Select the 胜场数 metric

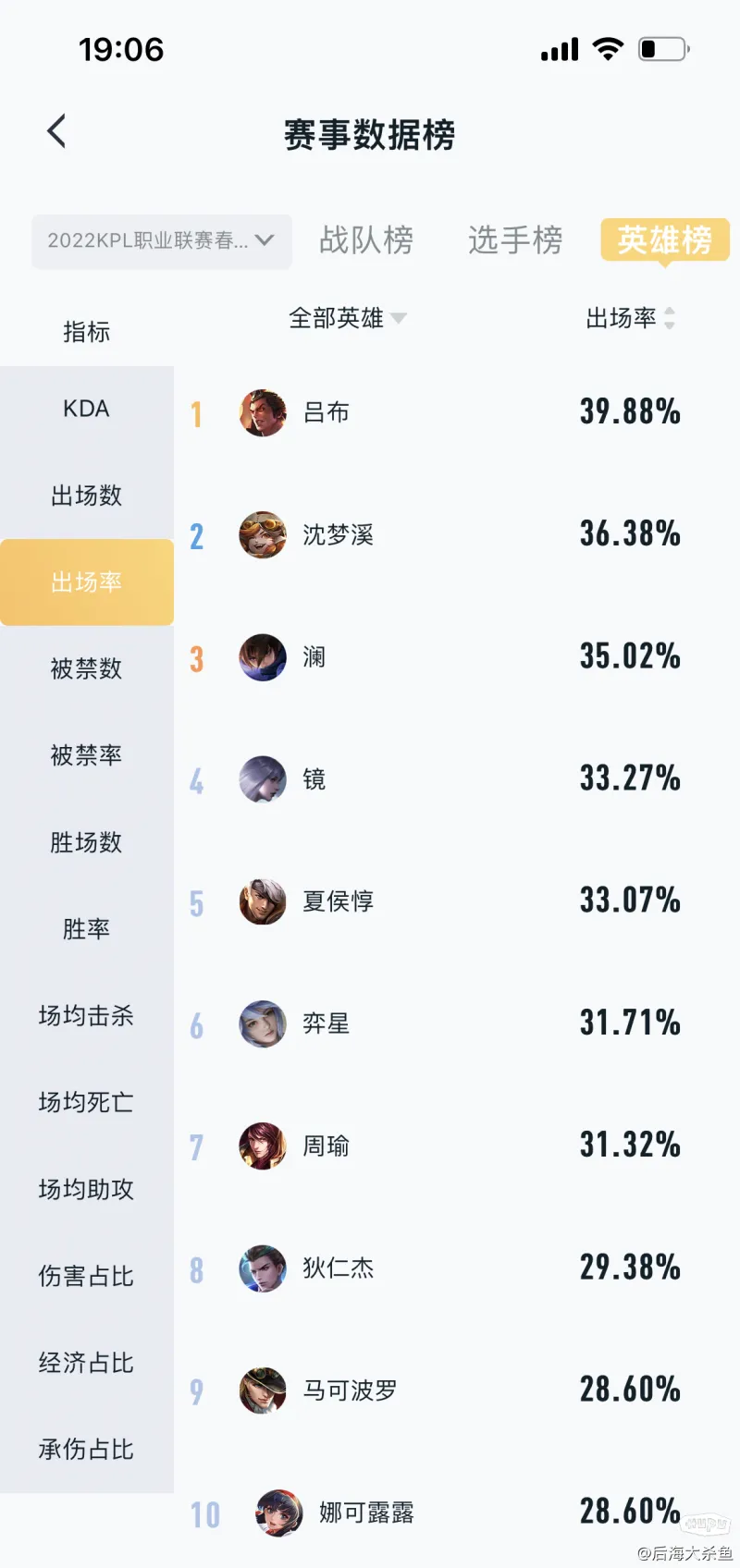pos(87,842)
